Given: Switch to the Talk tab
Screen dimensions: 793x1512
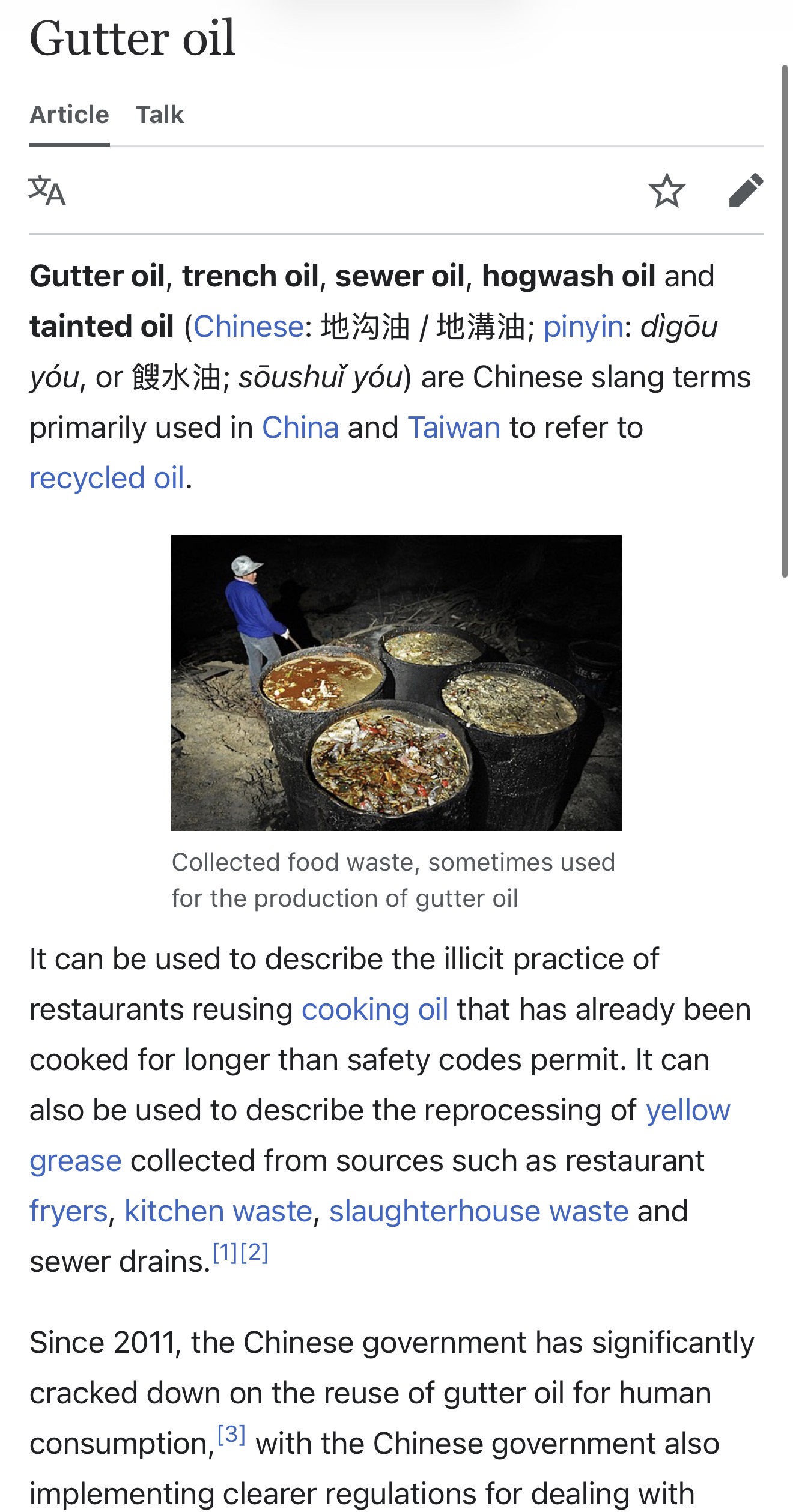Looking at the screenshot, I should coord(160,114).
